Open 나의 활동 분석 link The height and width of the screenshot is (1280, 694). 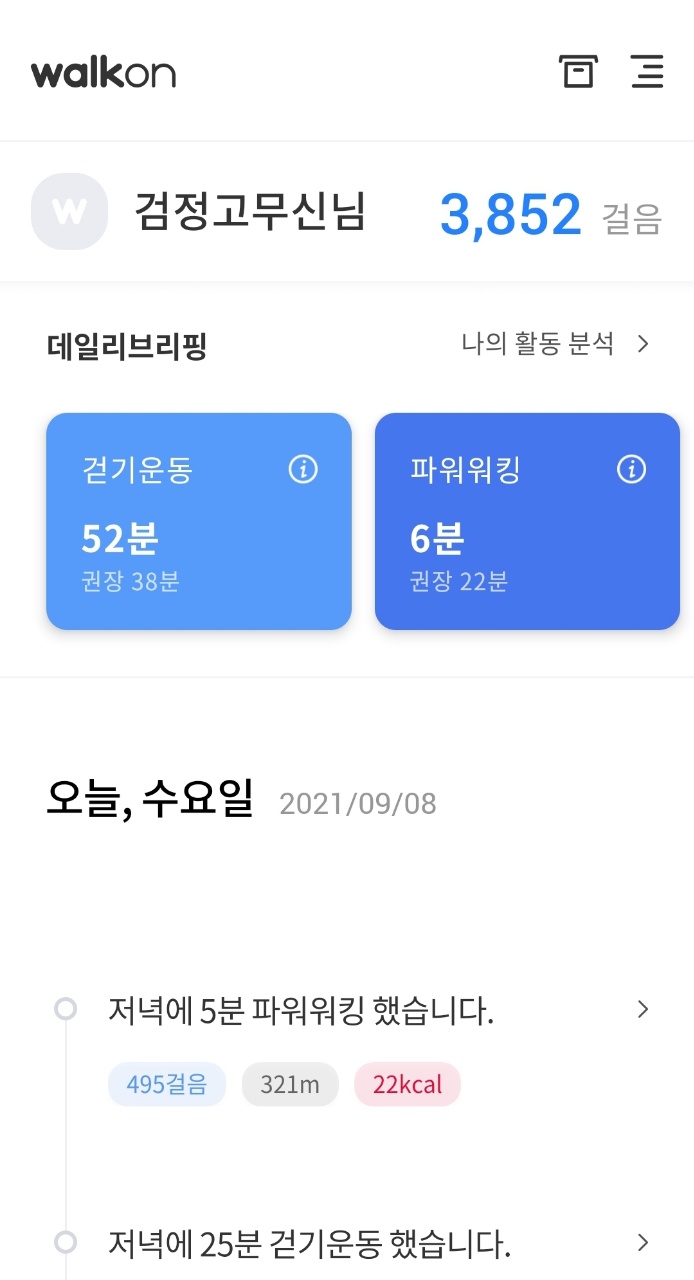click(555, 344)
